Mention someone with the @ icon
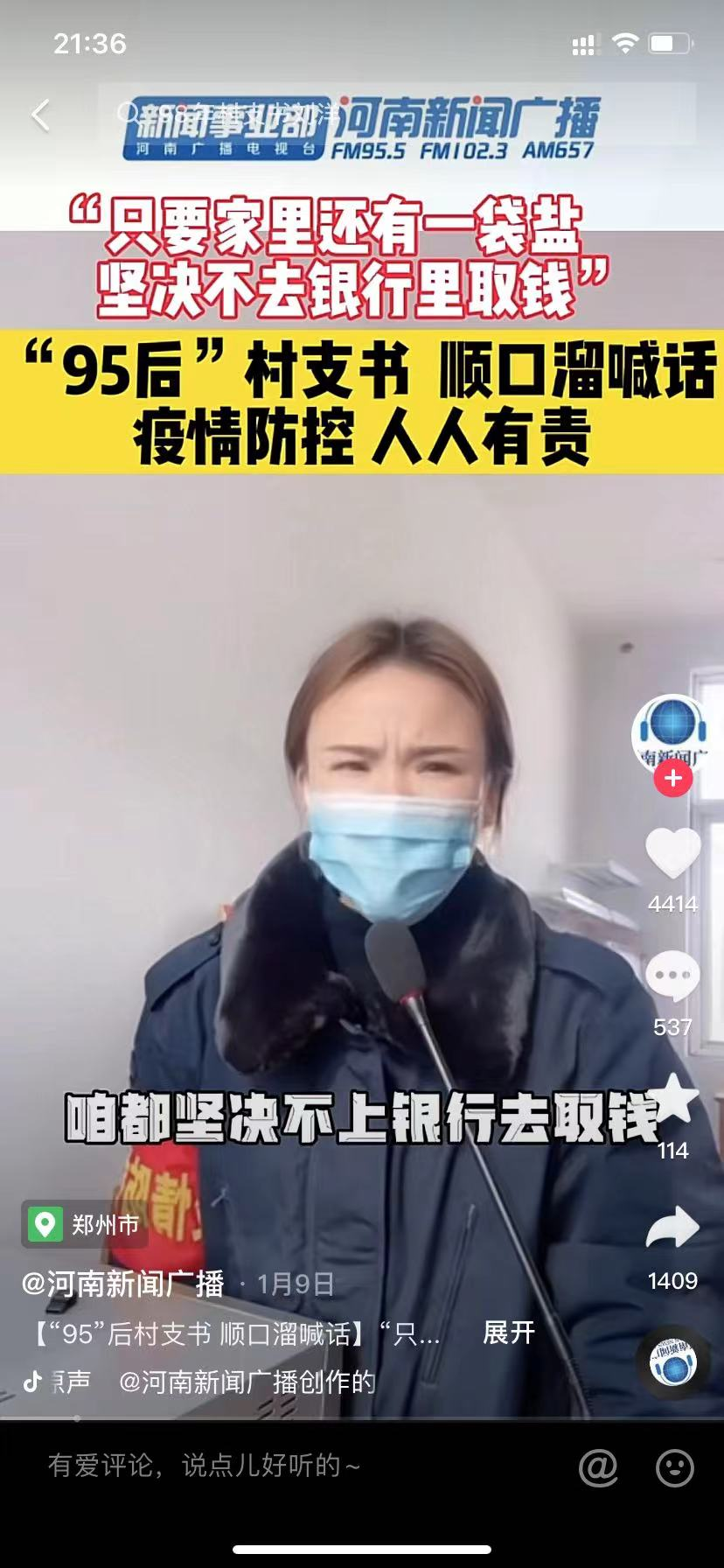The height and width of the screenshot is (1568, 724). (598, 1467)
